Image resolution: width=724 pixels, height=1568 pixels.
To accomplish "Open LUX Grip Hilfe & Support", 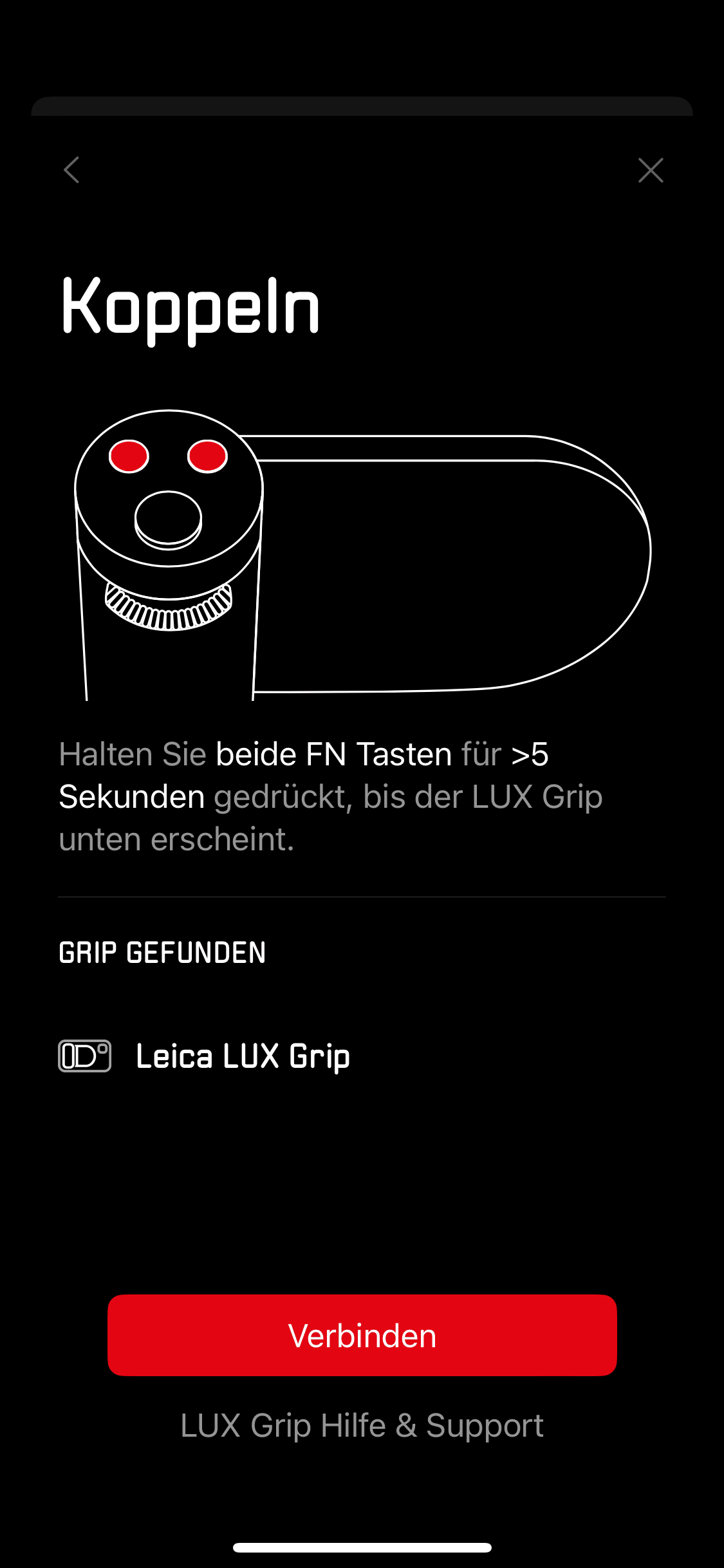I will pyautogui.click(x=362, y=1425).
